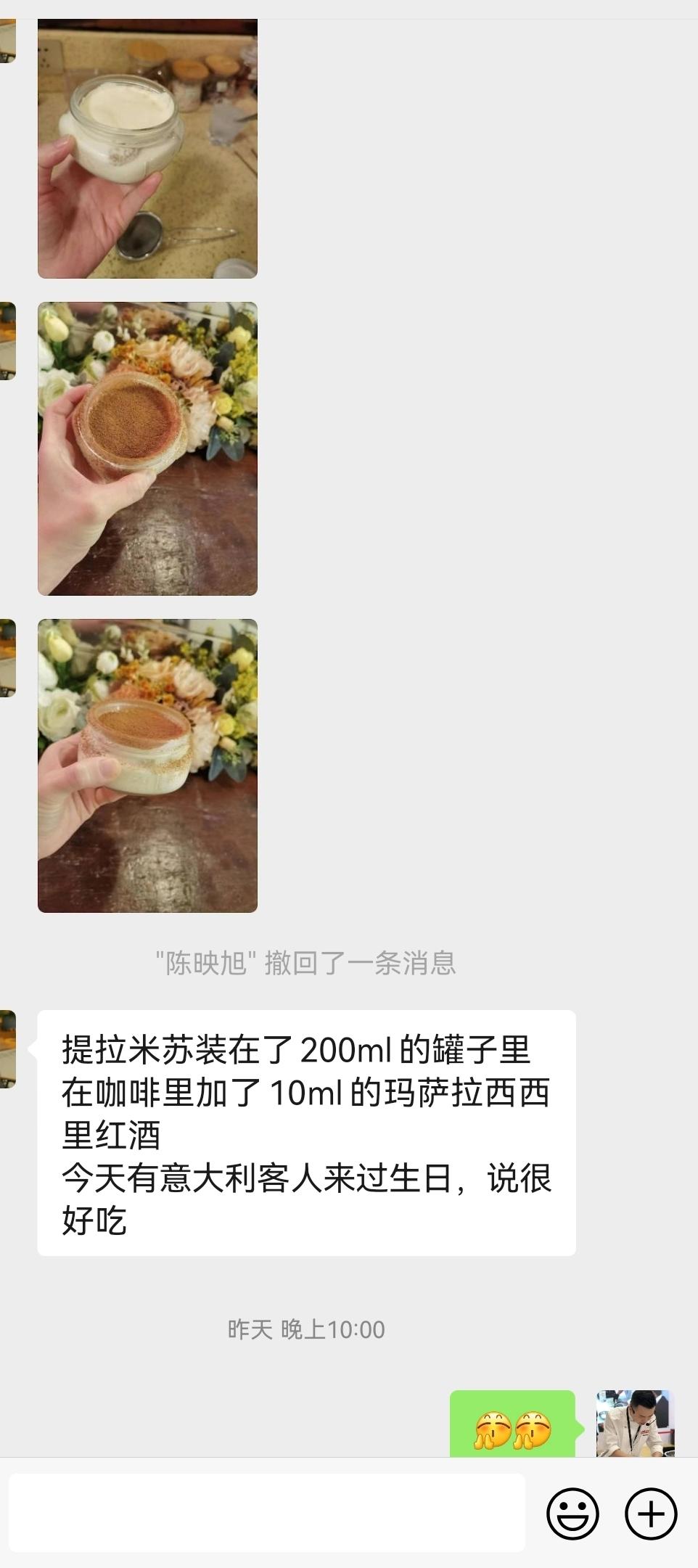Open the emoji picker
Screen dimensions: 698x1568
click(x=572, y=1514)
